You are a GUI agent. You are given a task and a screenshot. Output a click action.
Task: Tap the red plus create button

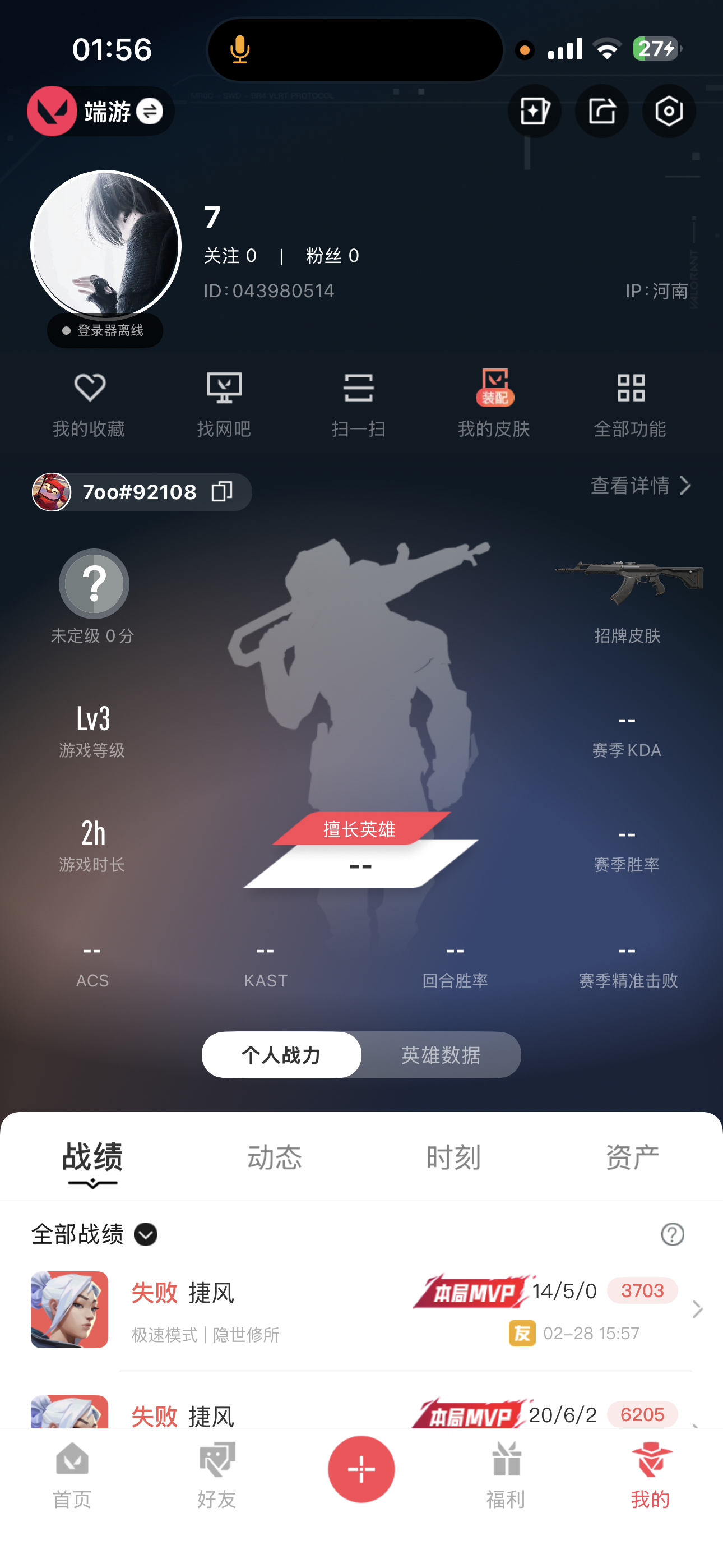pyautogui.click(x=361, y=1469)
